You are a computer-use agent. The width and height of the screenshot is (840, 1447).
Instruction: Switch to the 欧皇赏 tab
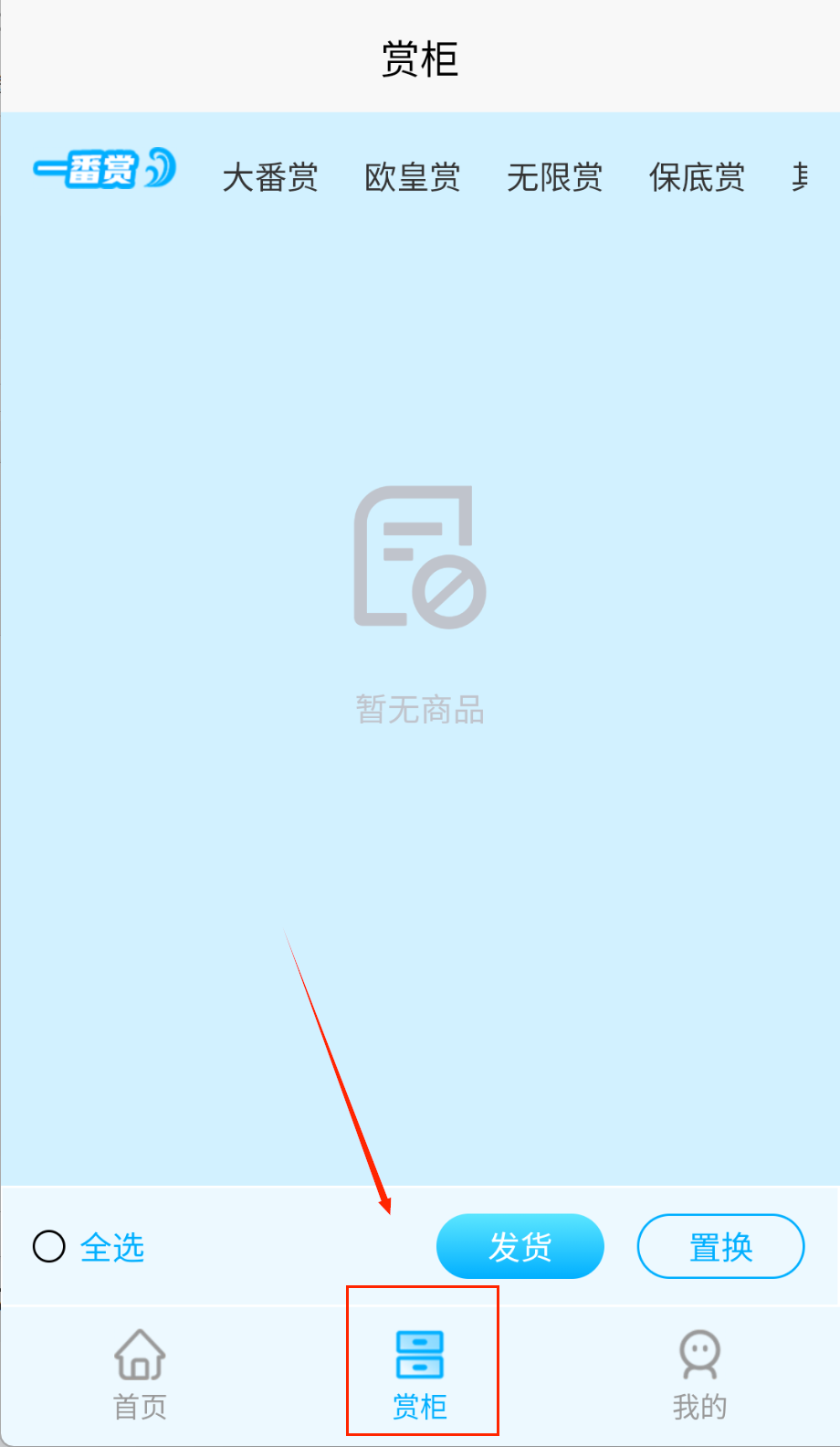coord(413,177)
